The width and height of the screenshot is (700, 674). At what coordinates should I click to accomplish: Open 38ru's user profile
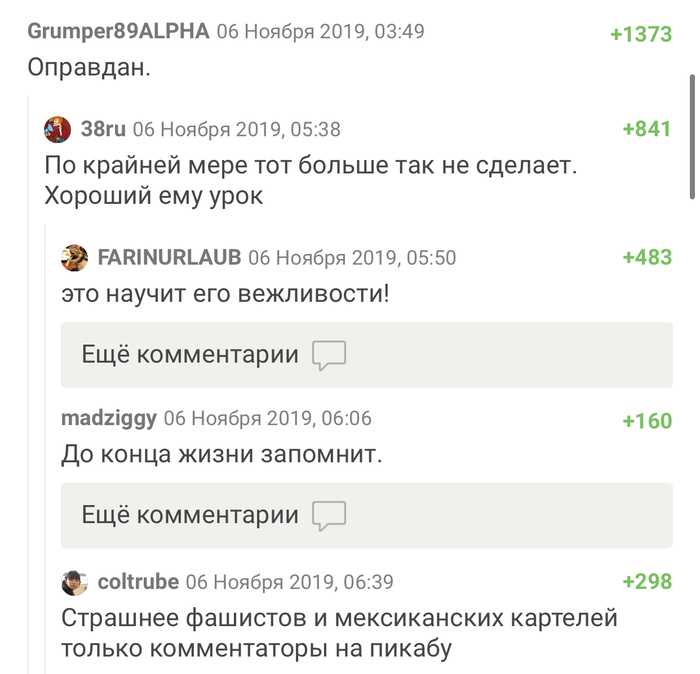103,129
